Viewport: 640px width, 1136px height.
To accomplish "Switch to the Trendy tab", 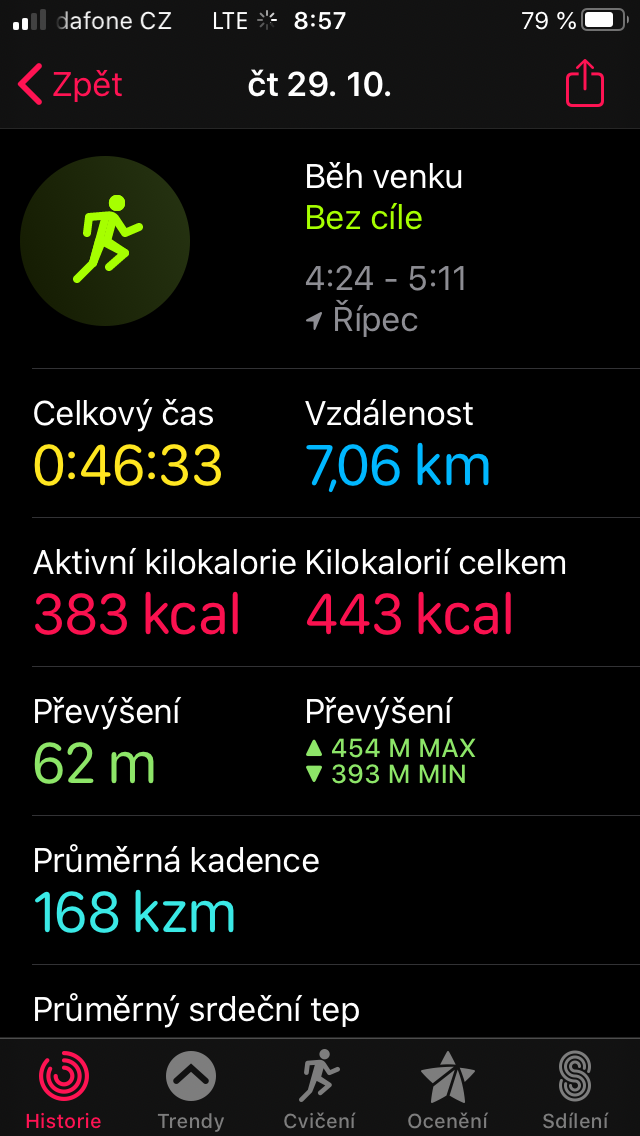I will point(191,1088).
